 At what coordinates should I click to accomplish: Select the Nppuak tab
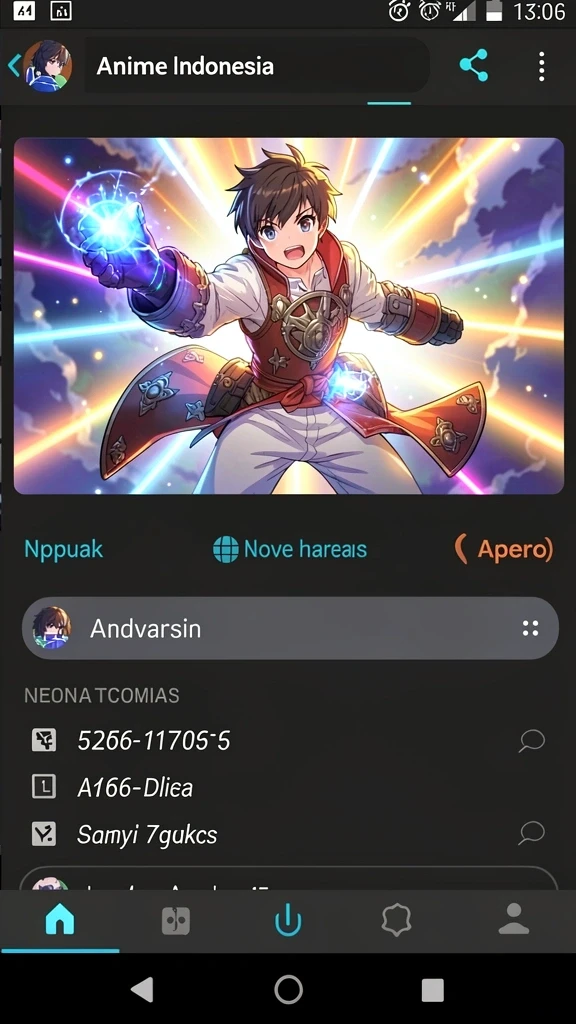tap(63, 550)
